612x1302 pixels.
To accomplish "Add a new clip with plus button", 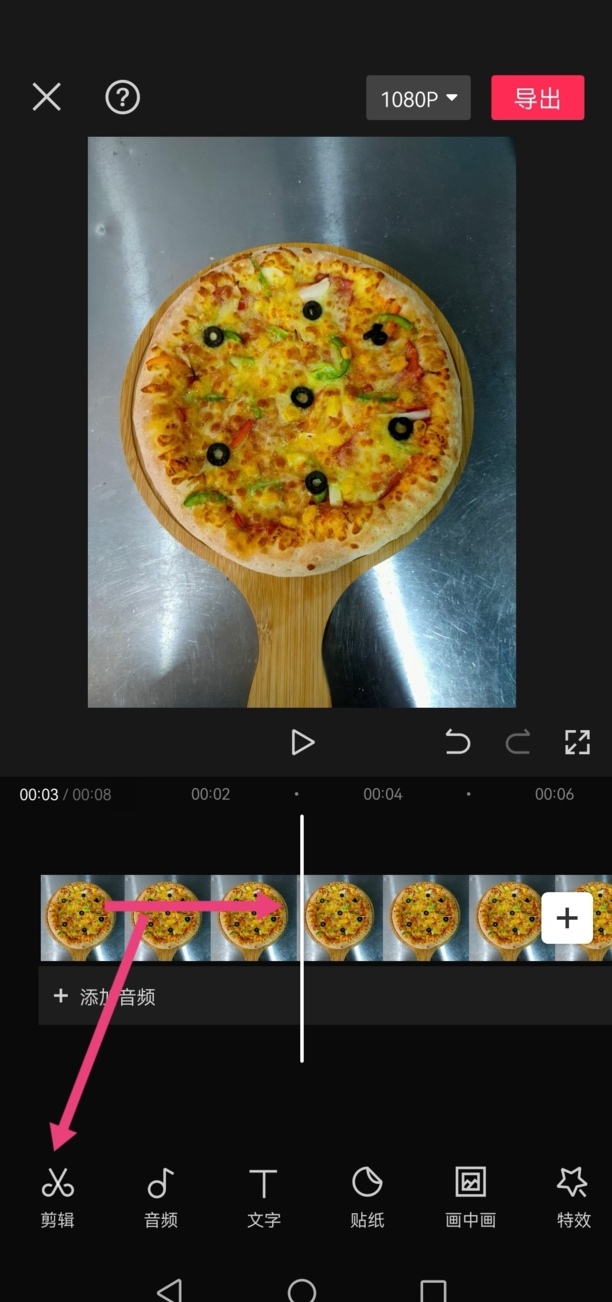I will click(x=567, y=918).
